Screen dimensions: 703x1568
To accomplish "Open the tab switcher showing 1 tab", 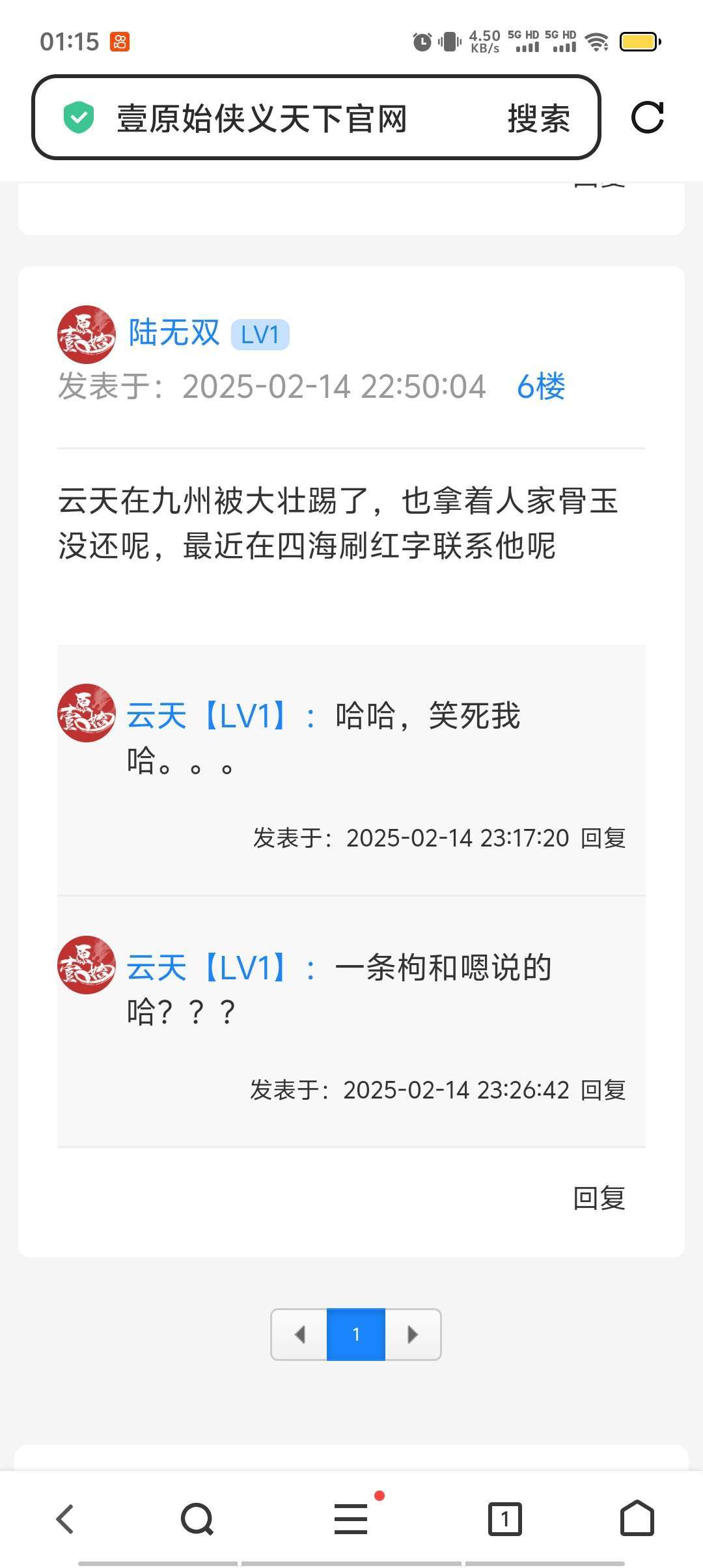I will [x=504, y=1519].
